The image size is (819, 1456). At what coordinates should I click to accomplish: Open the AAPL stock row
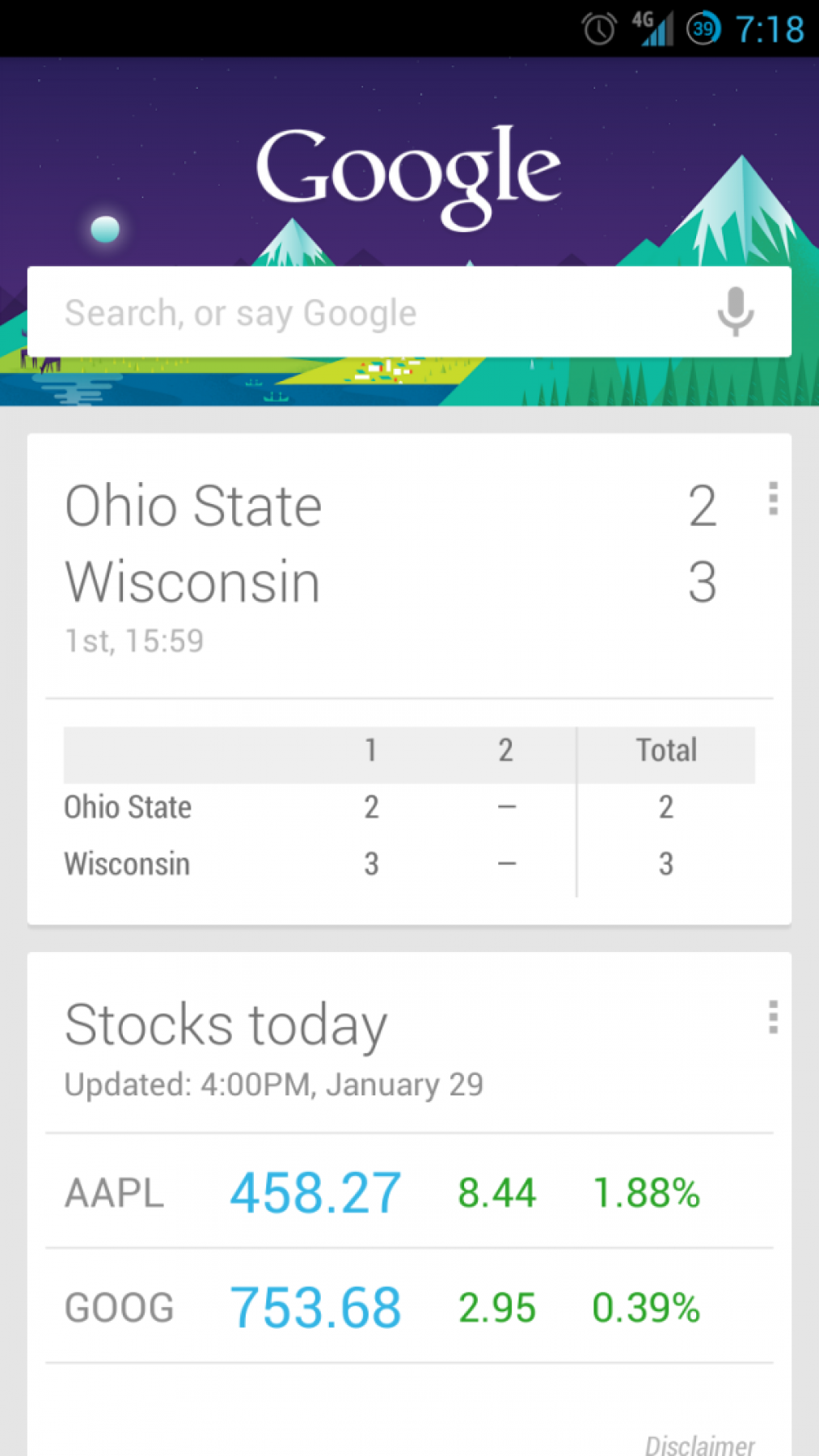tap(408, 1192)
